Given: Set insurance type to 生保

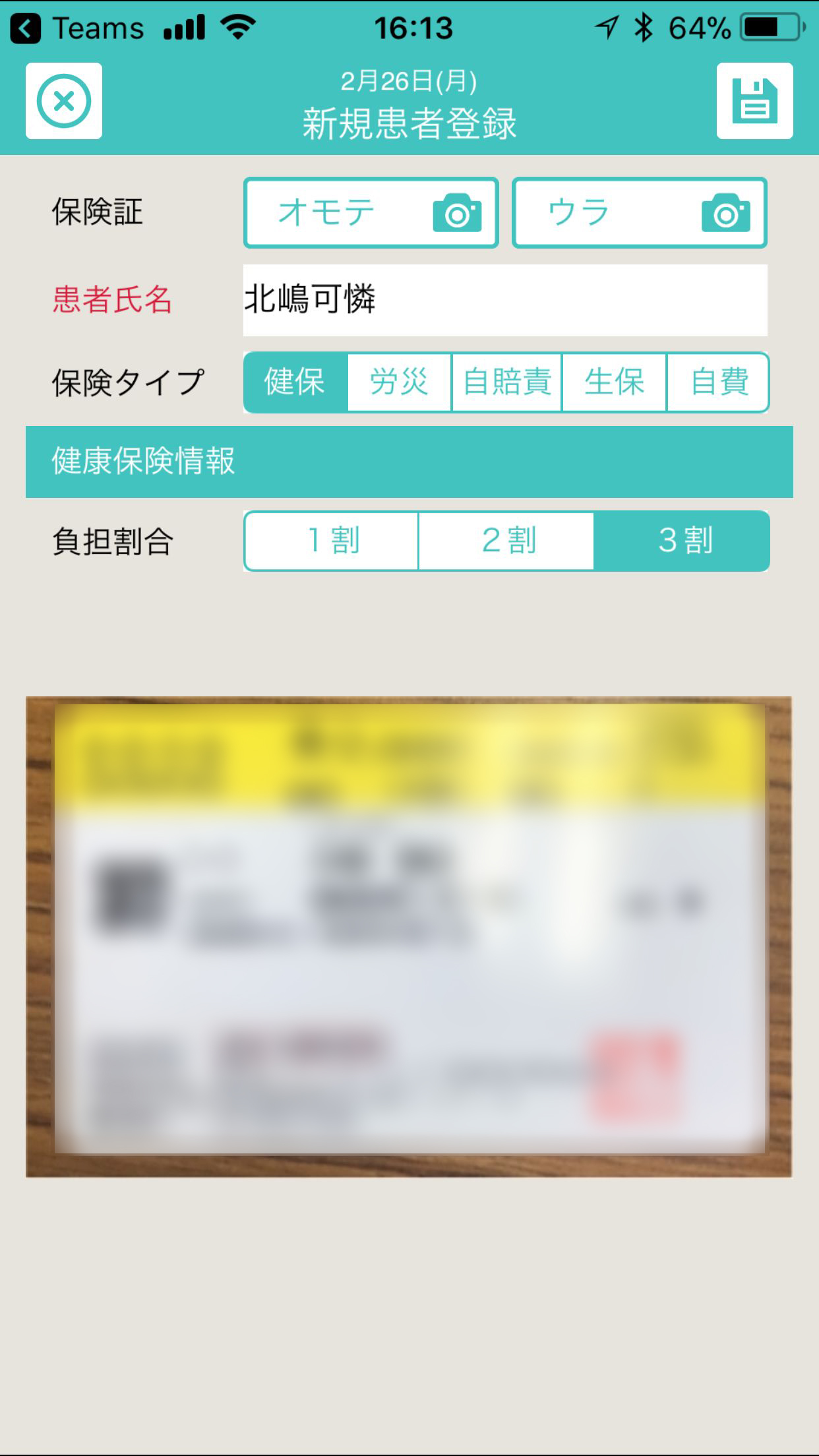Looking at the screenshot, I should [614, 382].
